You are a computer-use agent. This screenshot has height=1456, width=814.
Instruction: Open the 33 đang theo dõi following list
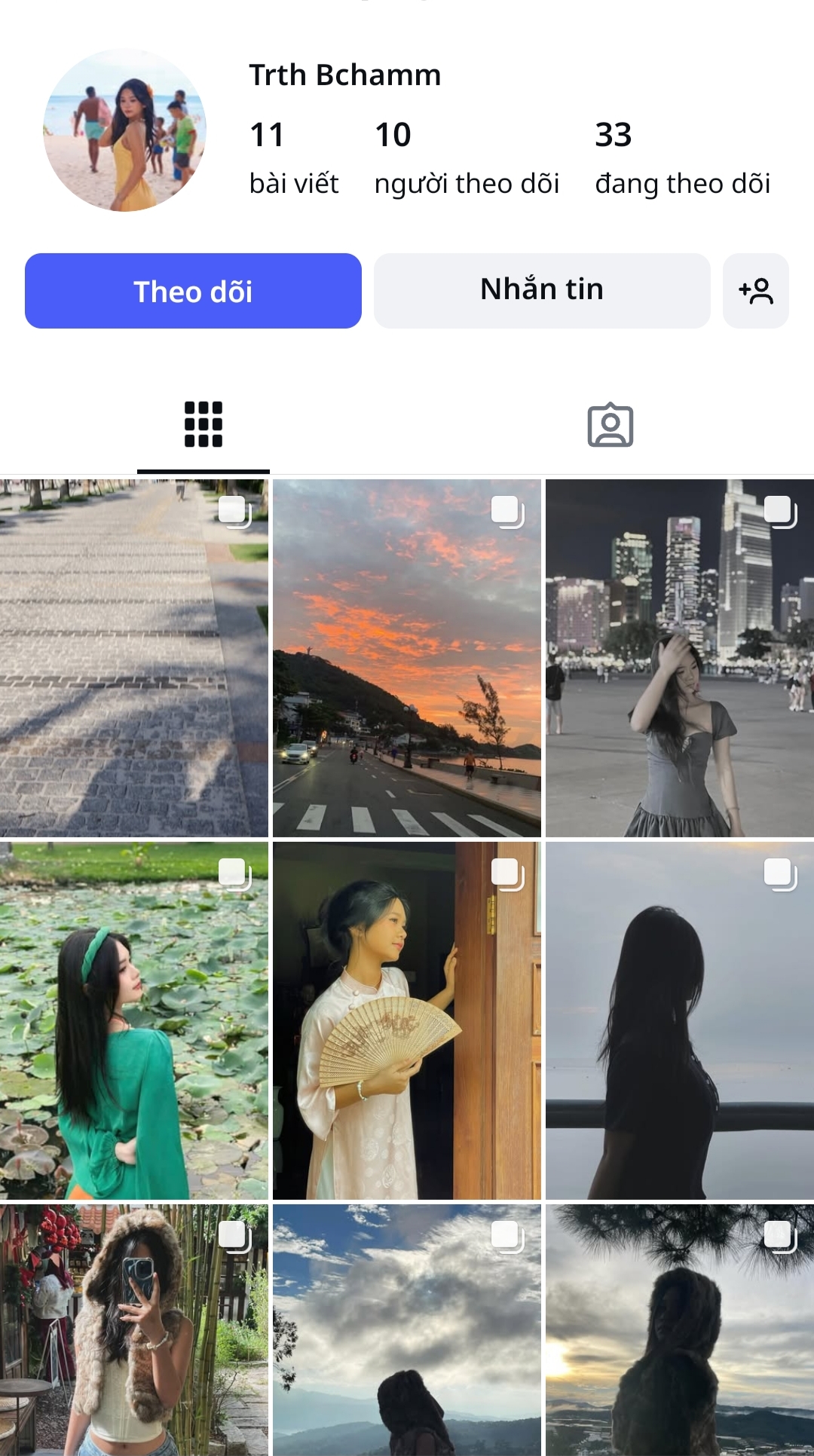(682, 158)
